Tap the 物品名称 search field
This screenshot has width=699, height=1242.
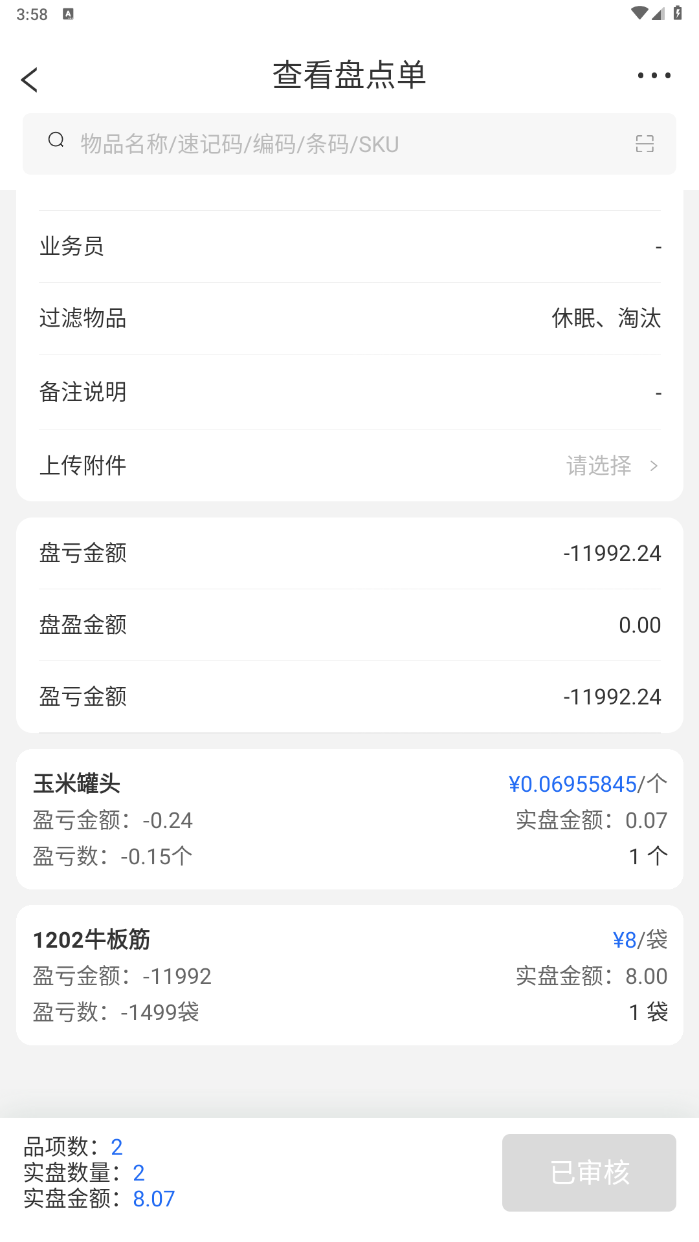tap(330, 144)
